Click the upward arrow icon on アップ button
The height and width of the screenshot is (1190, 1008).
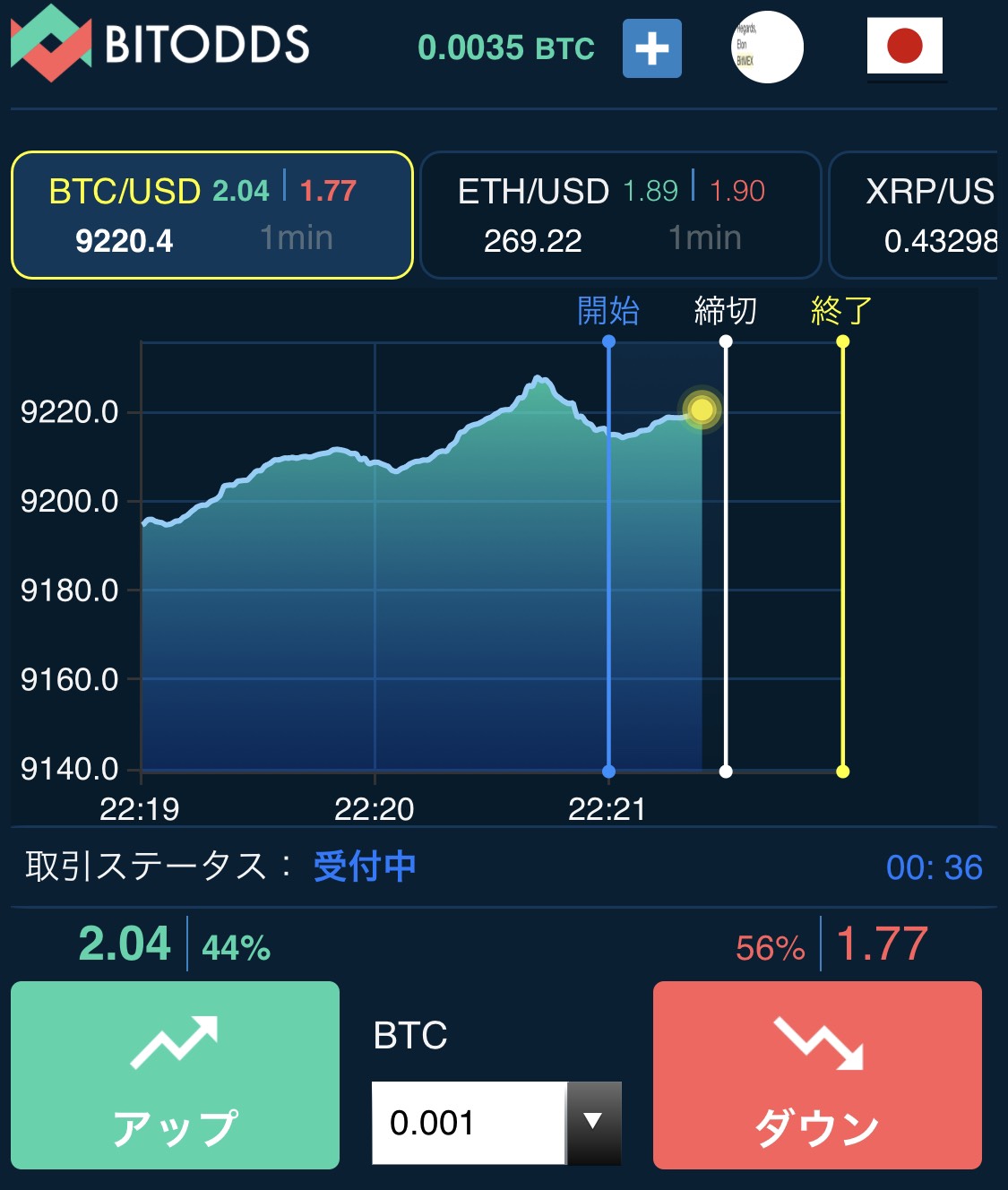pos(176,1041)
